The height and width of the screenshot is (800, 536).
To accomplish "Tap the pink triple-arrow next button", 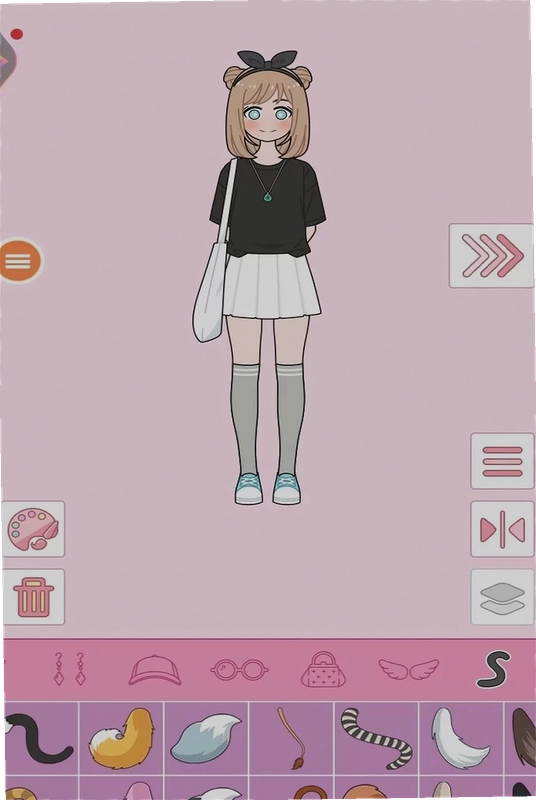I will (491, 256).
